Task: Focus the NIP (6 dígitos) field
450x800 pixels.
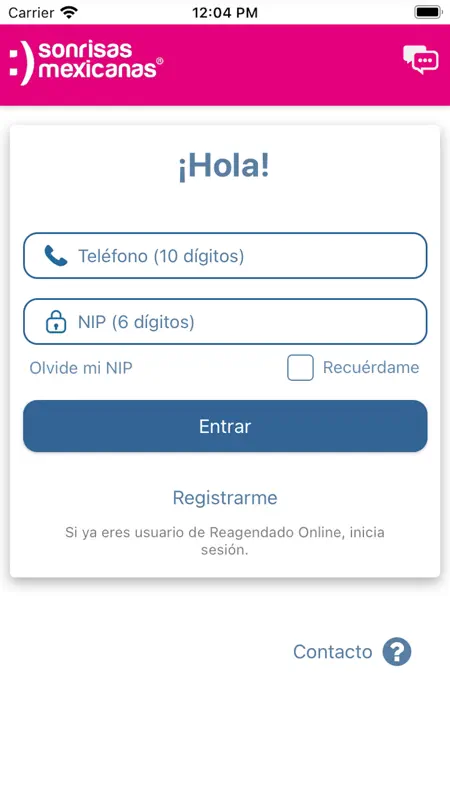Action: (x=225, y=322)
